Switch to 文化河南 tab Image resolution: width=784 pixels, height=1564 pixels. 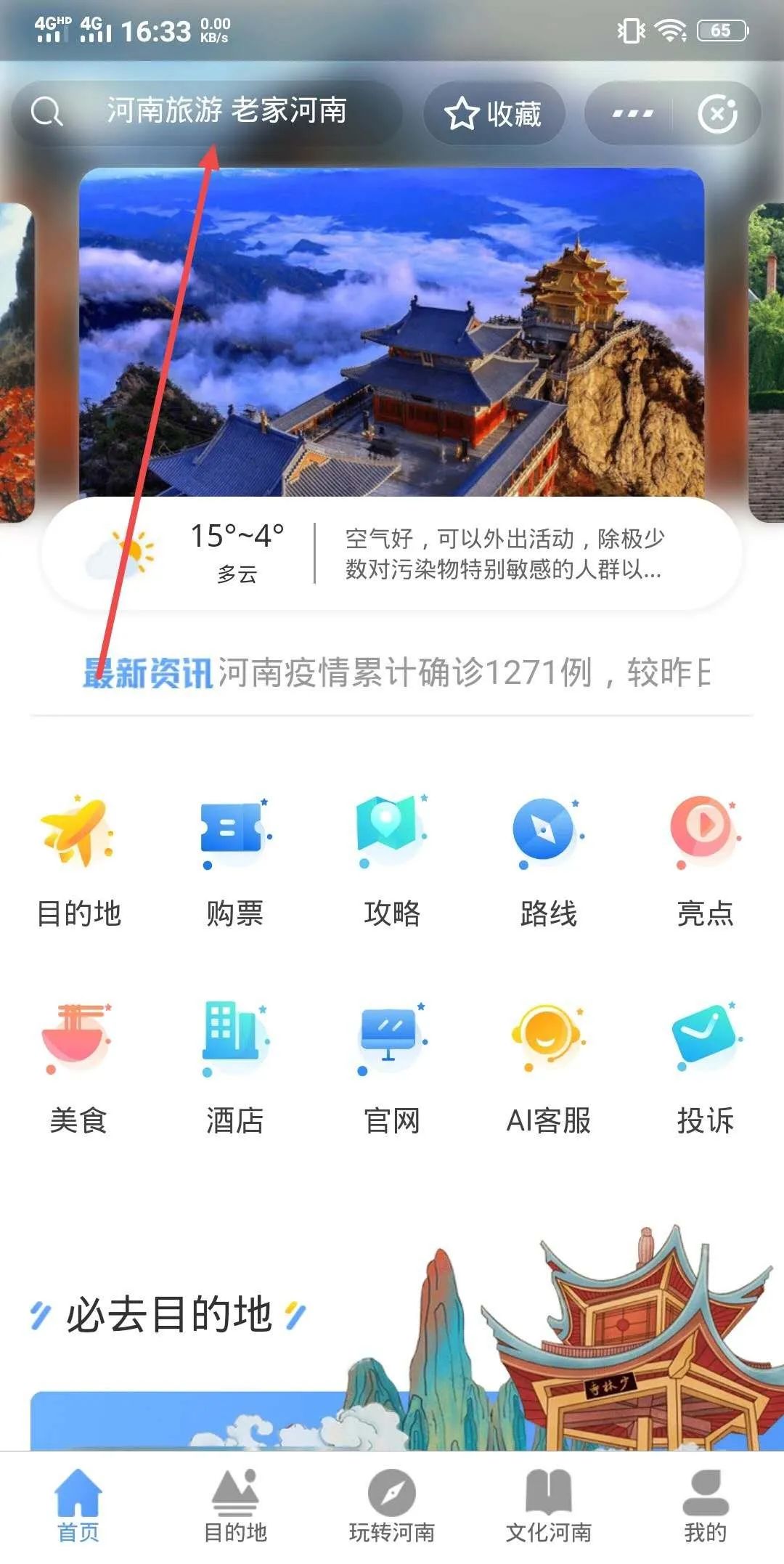[x=548, y=1507]
